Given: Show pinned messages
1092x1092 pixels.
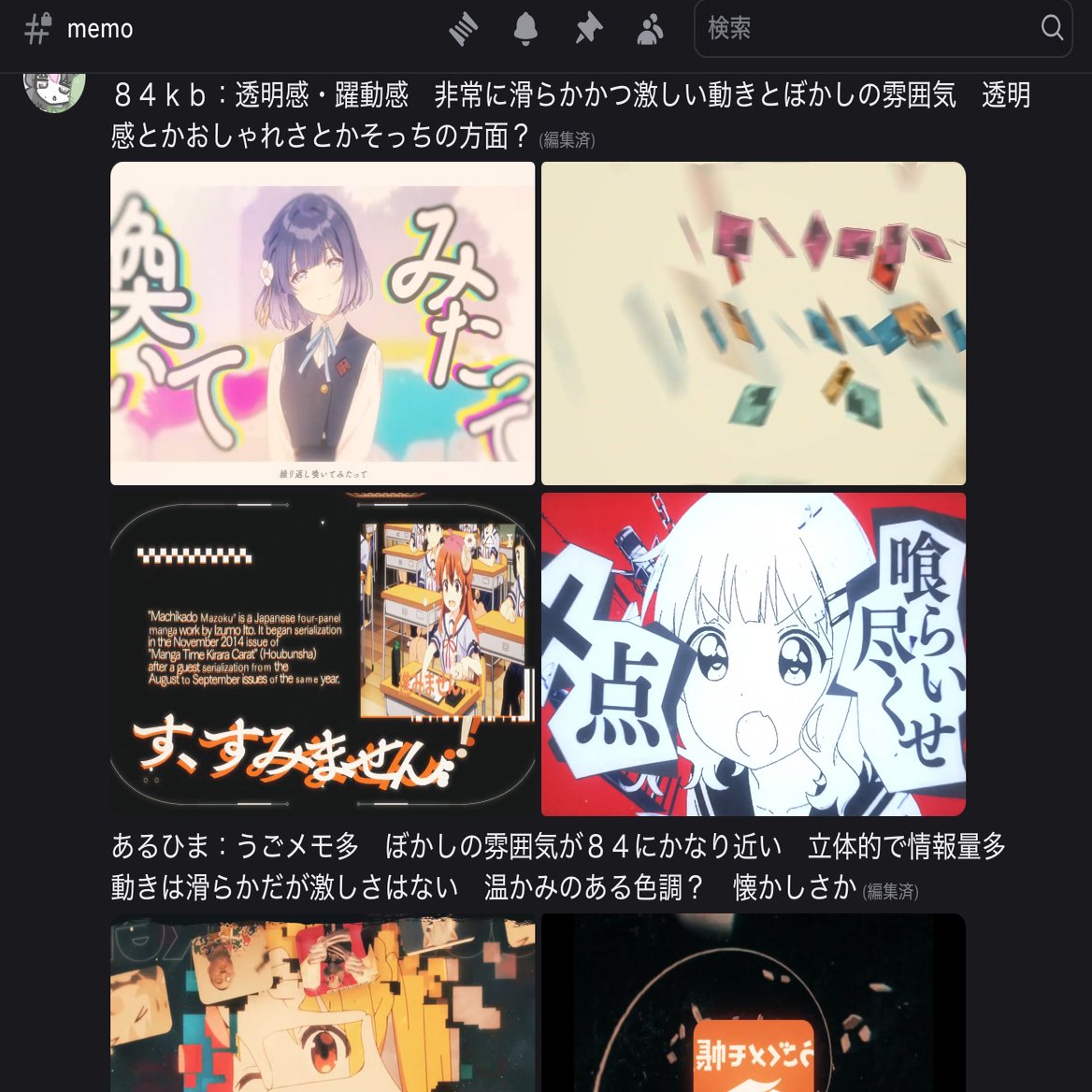Looking at the screenshot, I should tap(588, 29).
